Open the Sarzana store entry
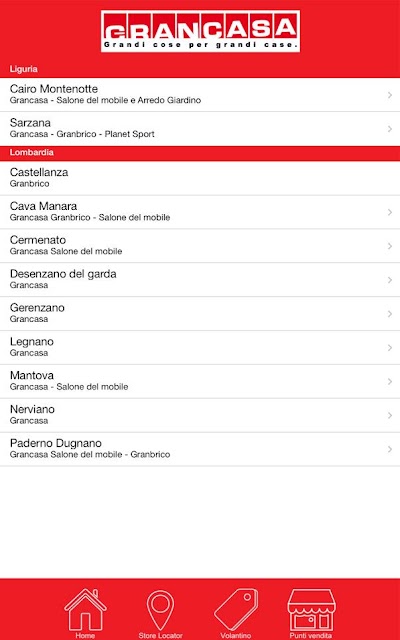The width and height of the screenshot is (400, 640). (200, 129)
